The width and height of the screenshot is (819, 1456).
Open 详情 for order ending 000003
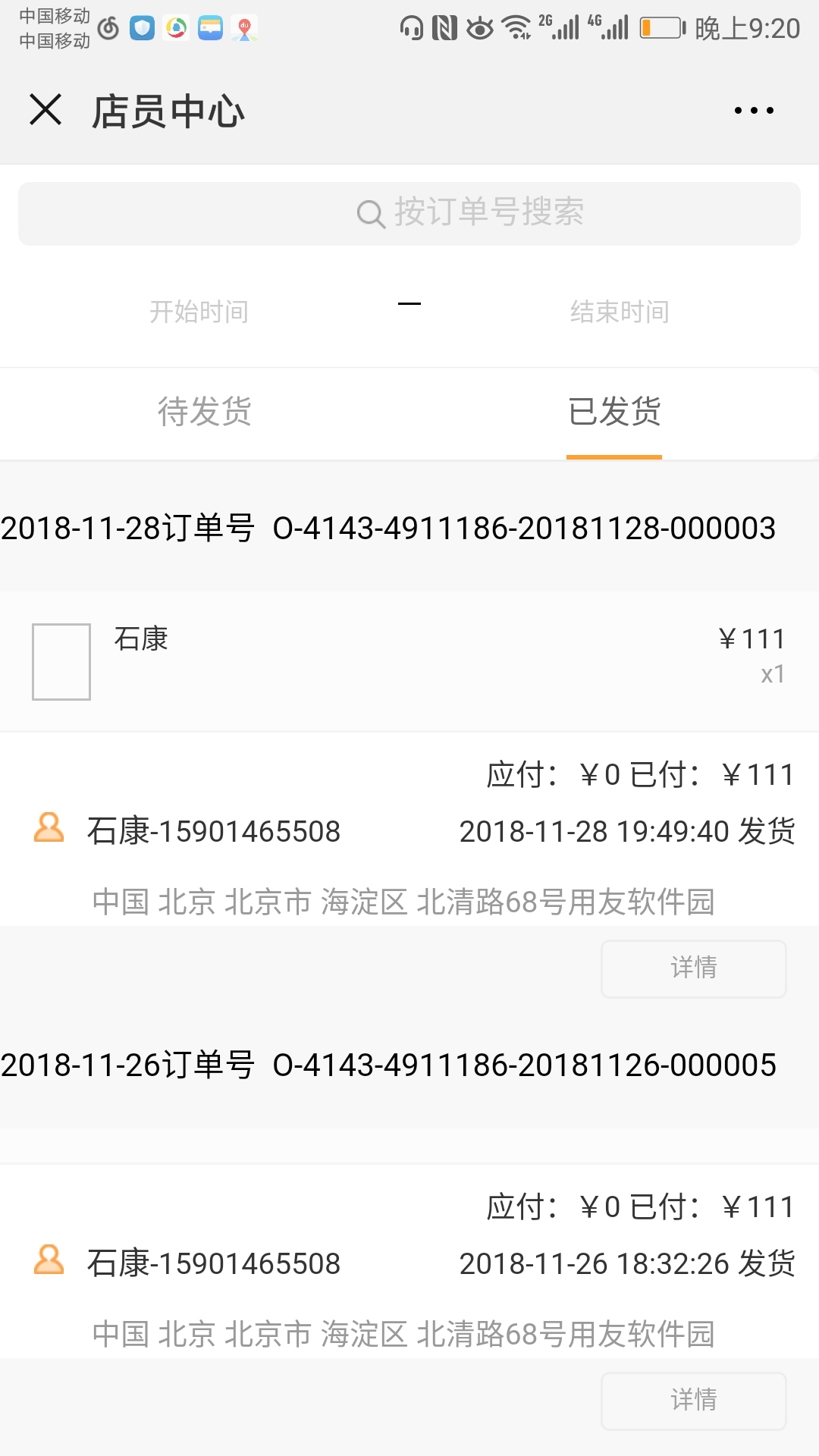(692, 968)
